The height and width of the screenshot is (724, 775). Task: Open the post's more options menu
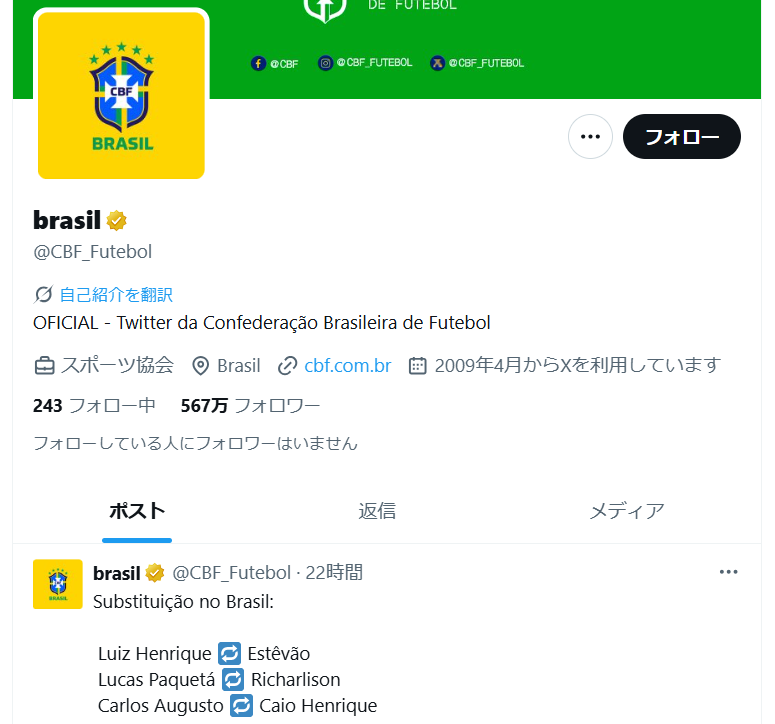[729, 572]
